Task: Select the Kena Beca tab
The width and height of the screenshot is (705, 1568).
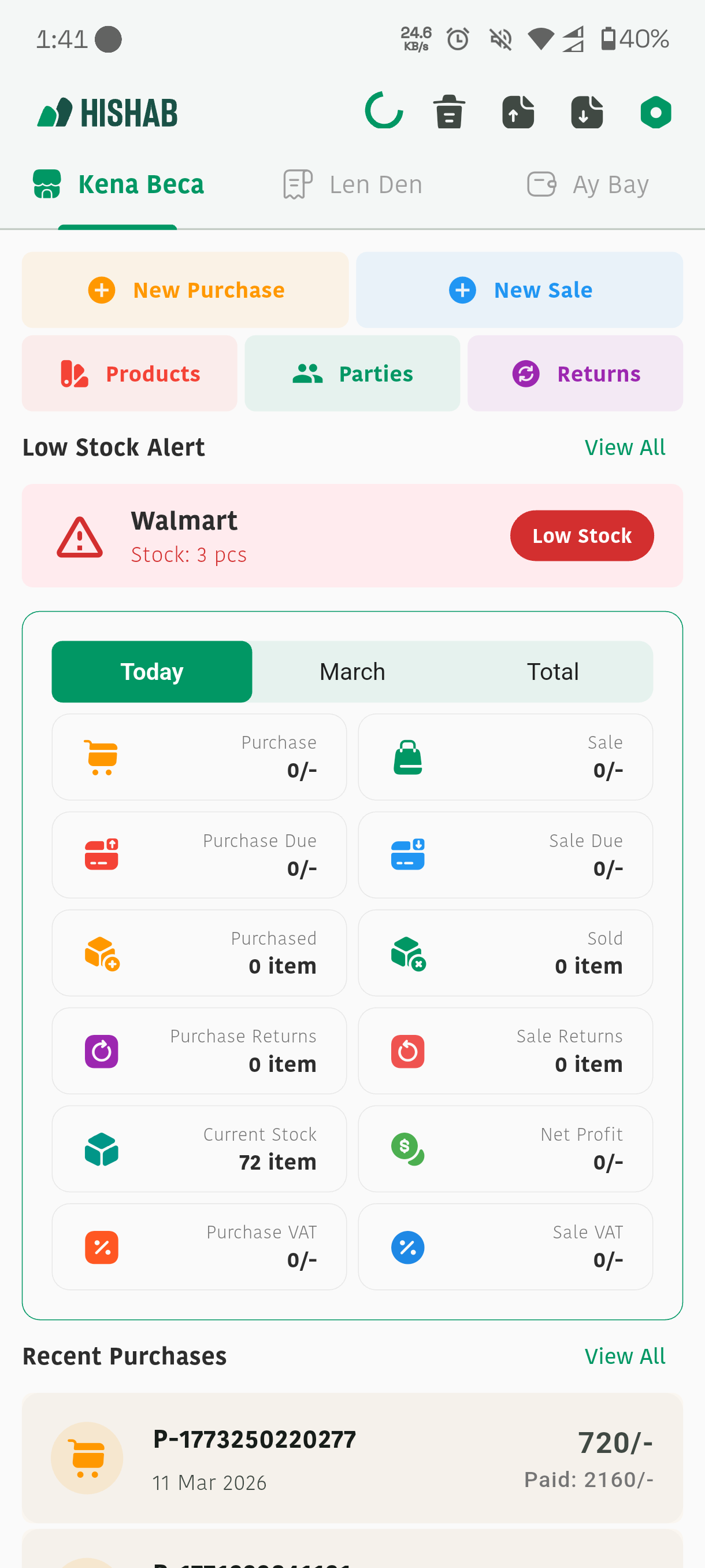Action: point(118,184)
